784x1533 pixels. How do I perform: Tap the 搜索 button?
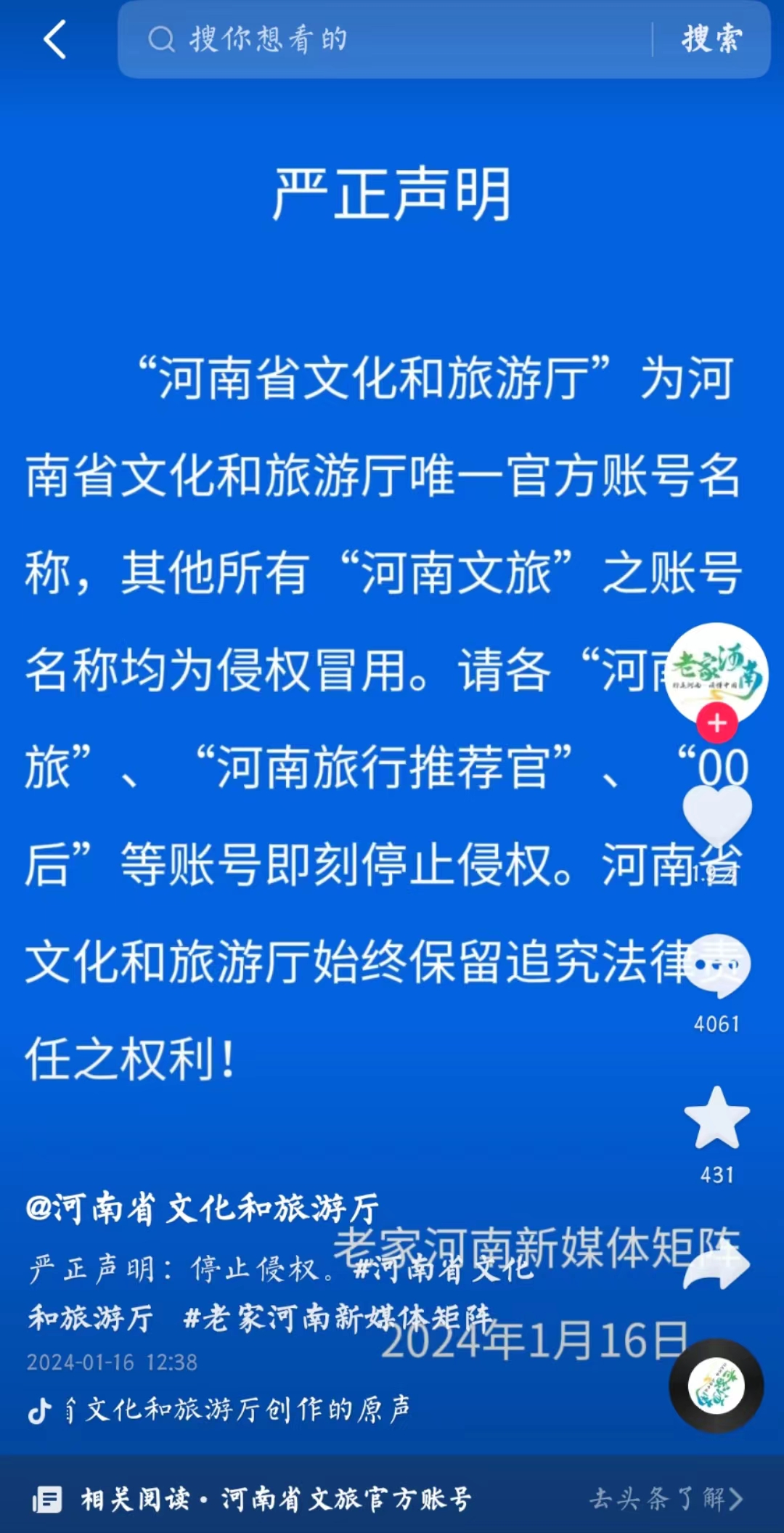point(711,39)
